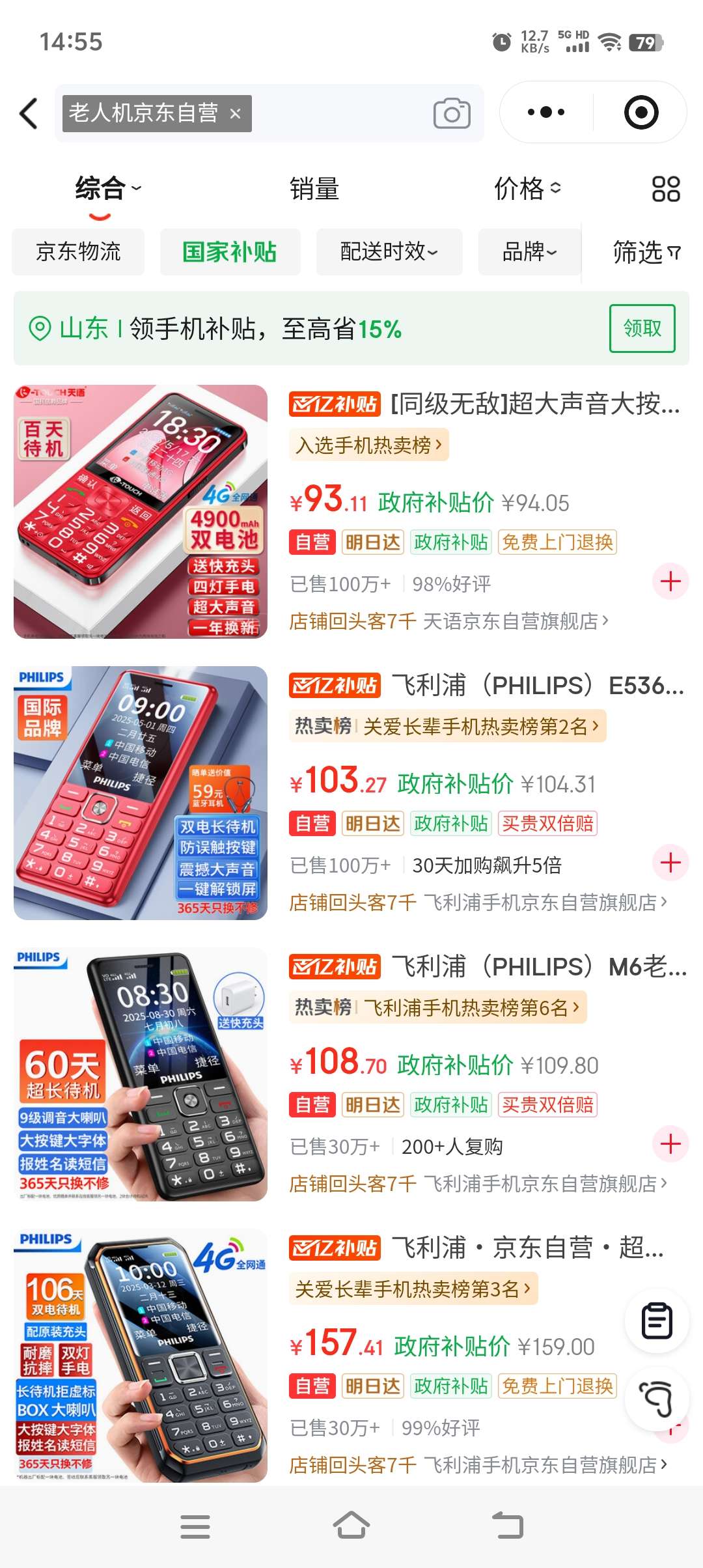The image size is (703, 1568).
Task: Expand the 品牌 filter dropdown
Action: point(529,252)
